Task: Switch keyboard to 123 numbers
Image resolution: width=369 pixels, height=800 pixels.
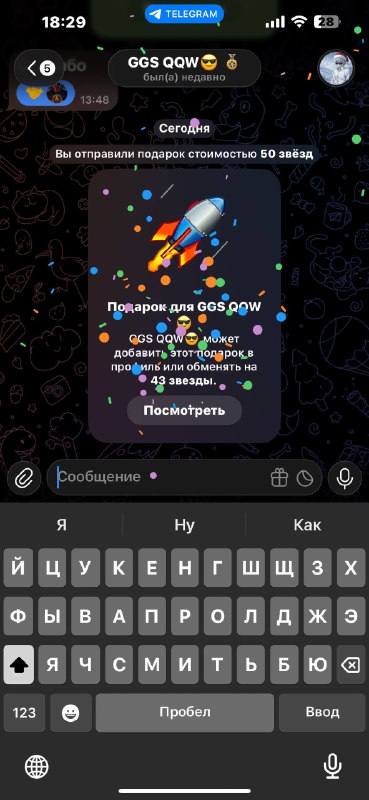Action: coord(24,713)
